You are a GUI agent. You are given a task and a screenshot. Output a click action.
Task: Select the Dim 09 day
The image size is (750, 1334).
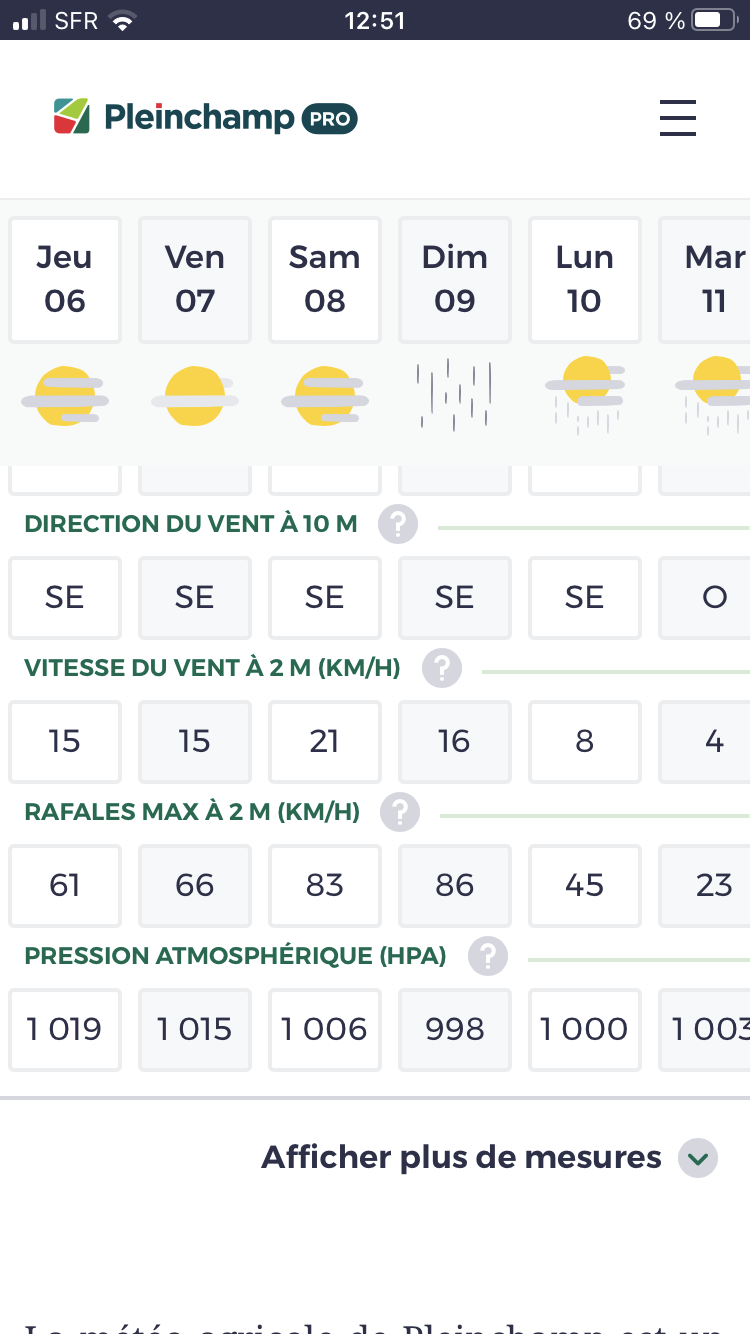(455, 279)
